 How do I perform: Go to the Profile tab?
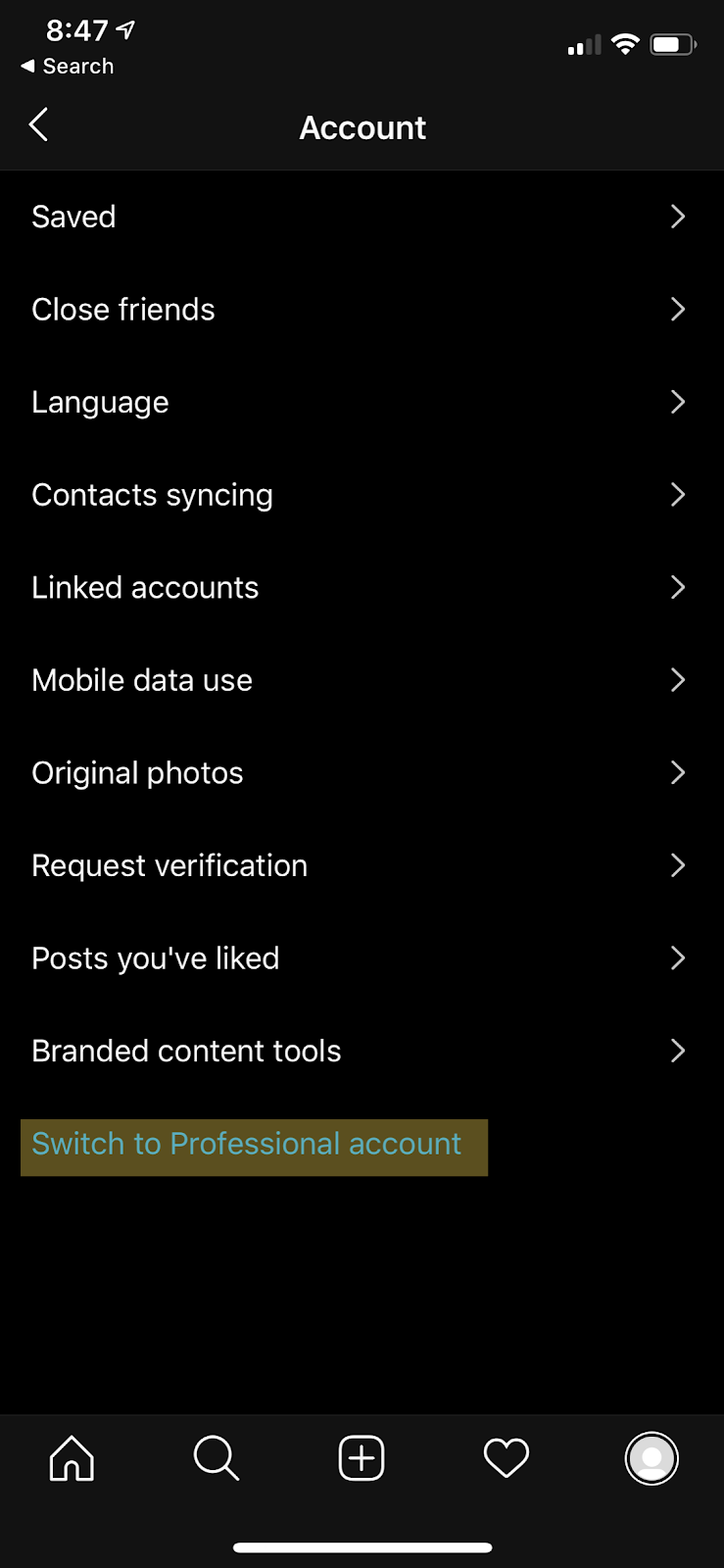point(652,1458)
